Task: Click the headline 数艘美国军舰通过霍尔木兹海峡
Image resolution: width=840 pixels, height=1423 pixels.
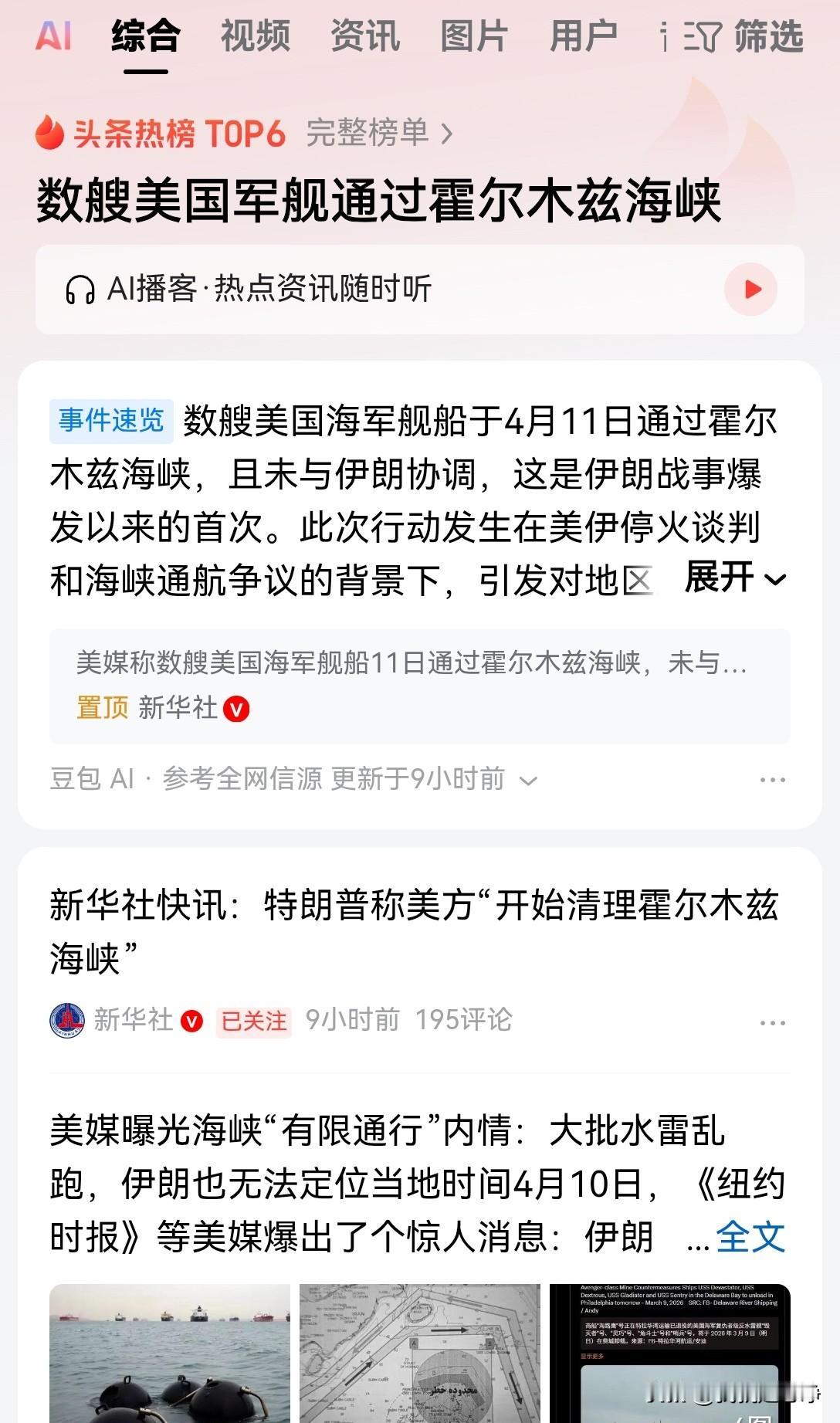Action: click(x=378, y=201)
